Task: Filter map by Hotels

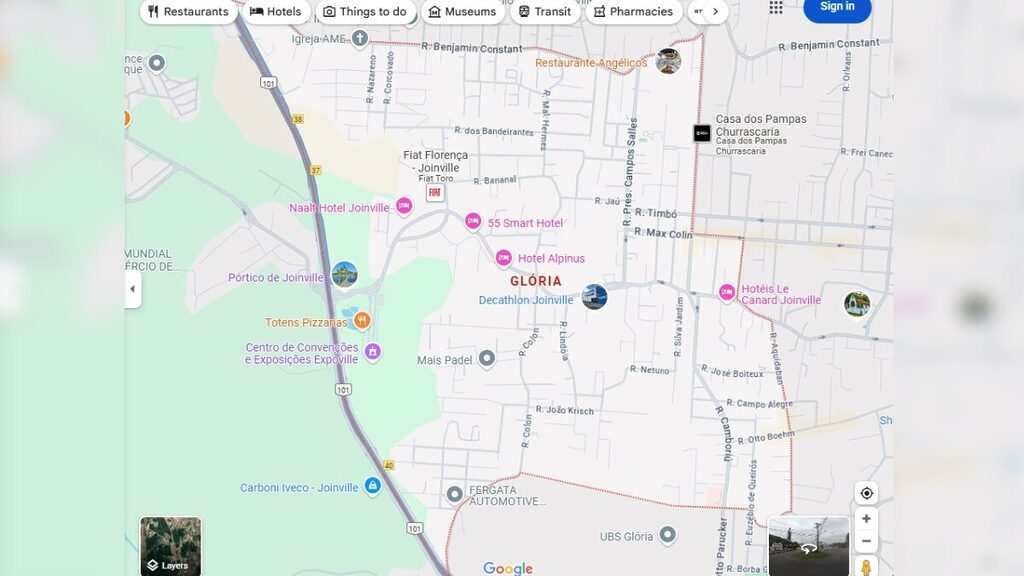Action: pos(276,12)
